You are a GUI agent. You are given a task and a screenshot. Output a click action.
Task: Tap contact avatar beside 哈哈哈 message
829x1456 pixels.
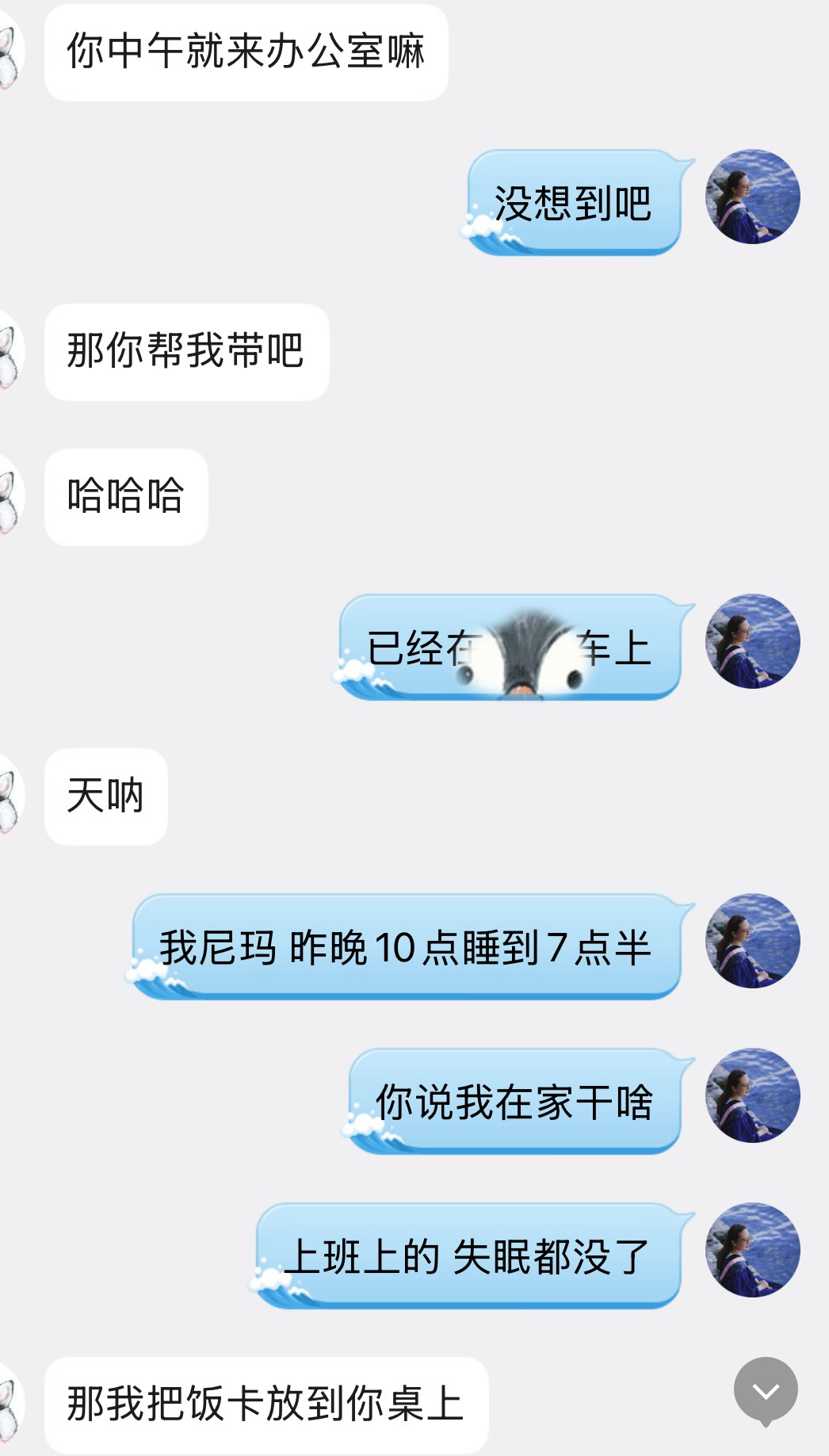[10, 497]
